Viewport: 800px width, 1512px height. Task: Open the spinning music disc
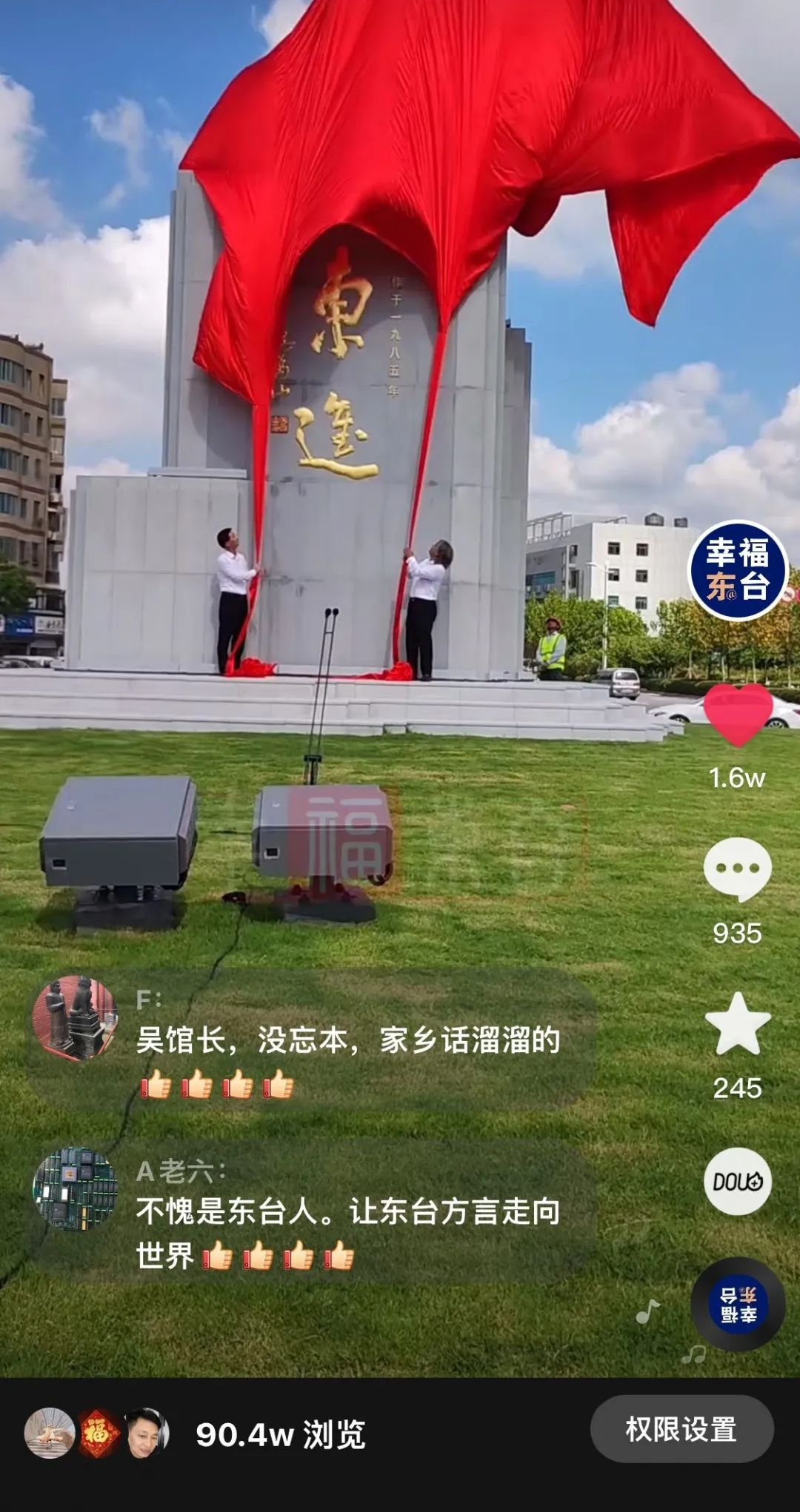pyautogui.click(x=738, y=1304)
